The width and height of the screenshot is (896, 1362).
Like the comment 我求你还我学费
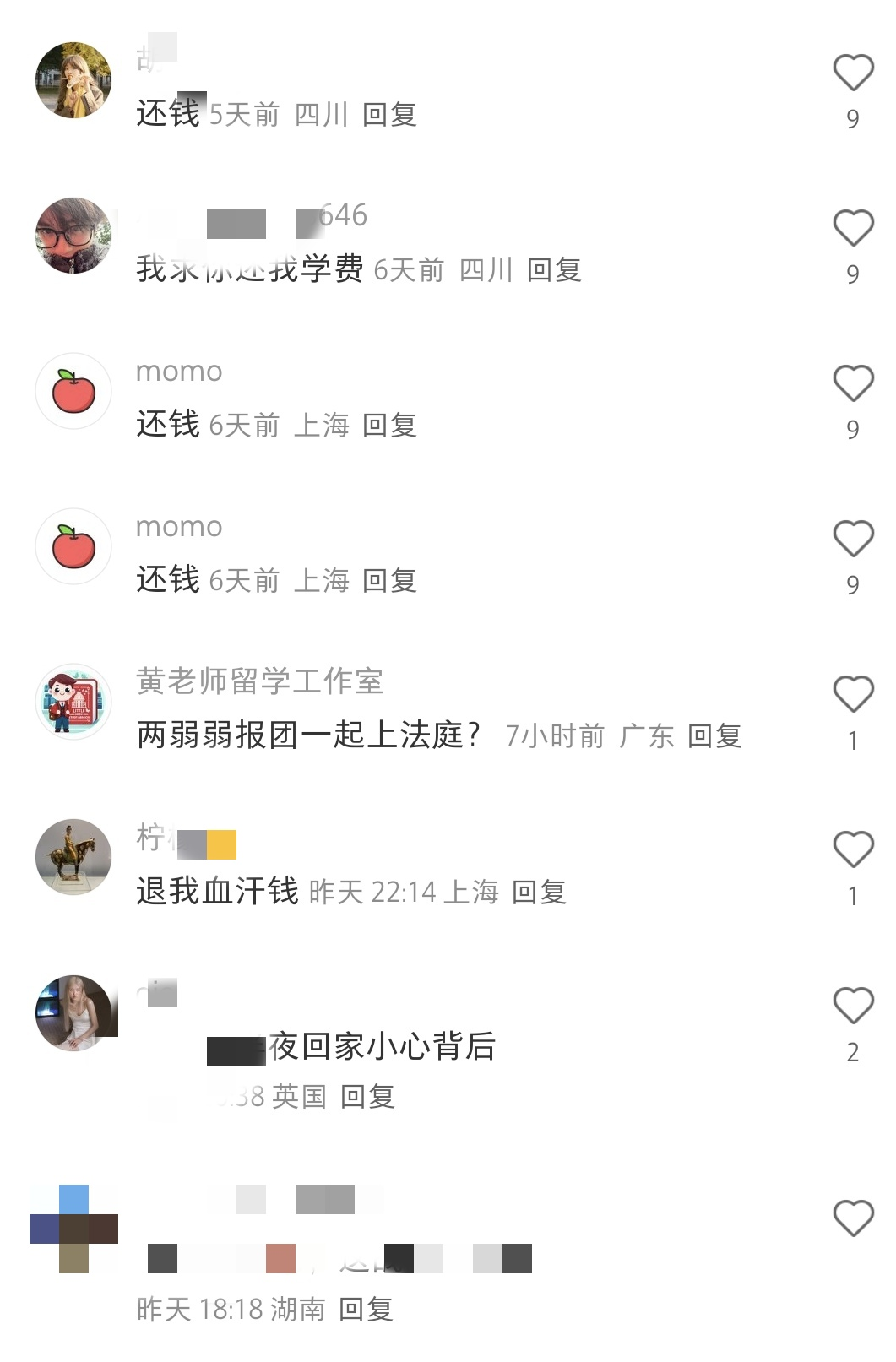pos(853,228)
